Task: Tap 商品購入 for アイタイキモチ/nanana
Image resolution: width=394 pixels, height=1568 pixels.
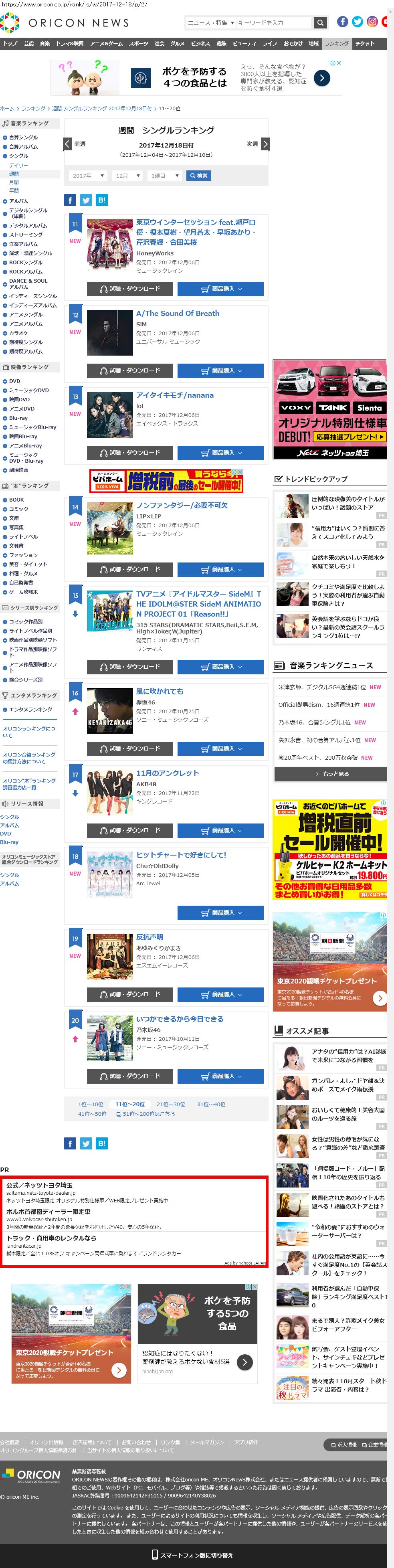Action: pos(220,453)
